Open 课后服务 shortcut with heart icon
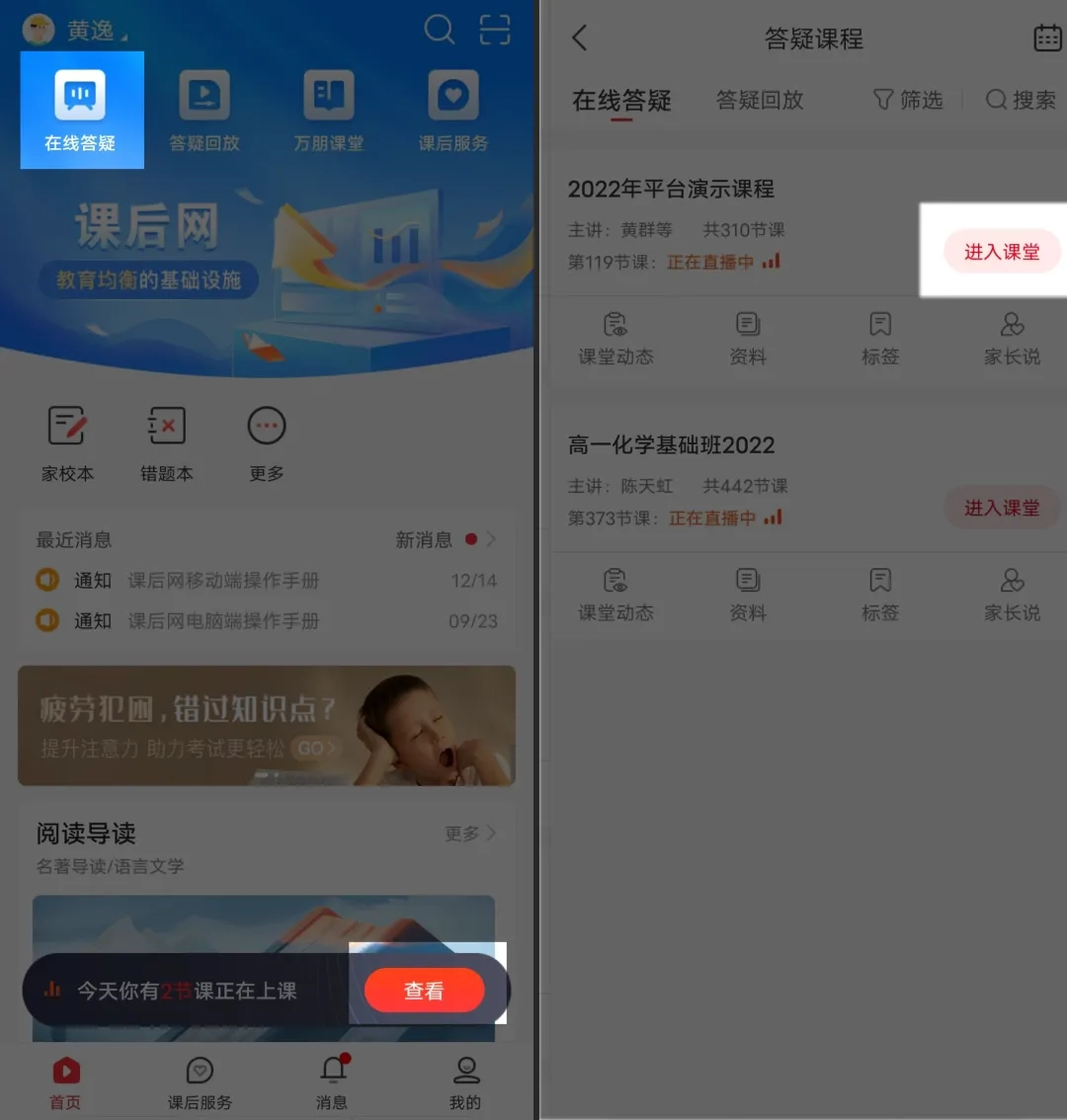The image size is (1067, 1120). coord(452,111)
